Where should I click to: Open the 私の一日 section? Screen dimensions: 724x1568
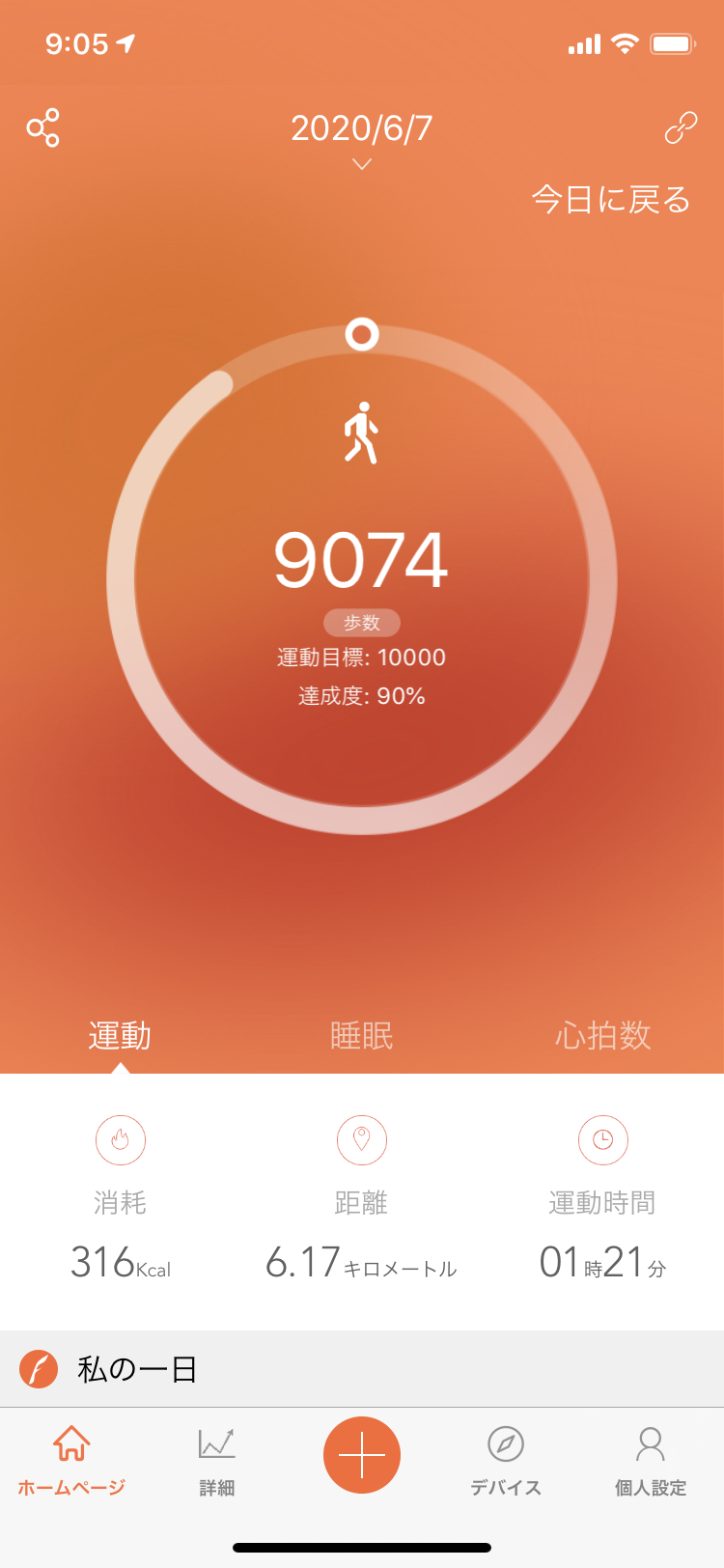coord(362,1369)
